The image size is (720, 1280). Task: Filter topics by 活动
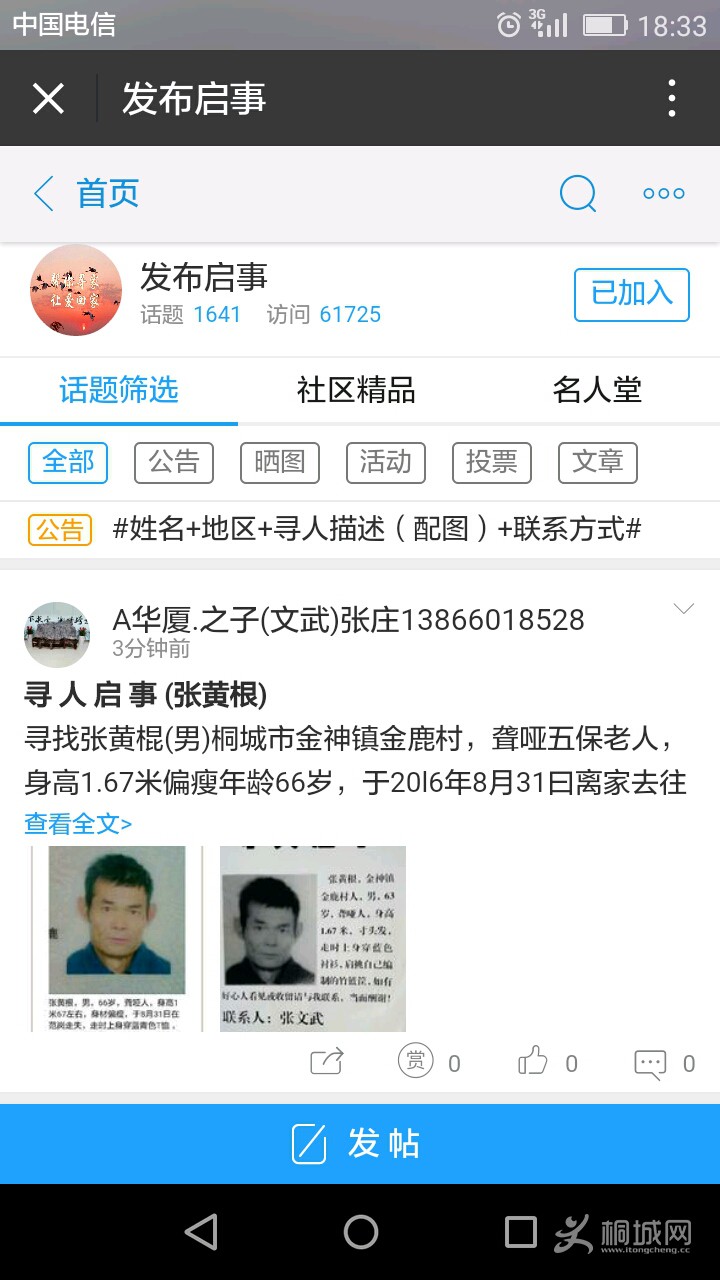[x=386, y=462]
